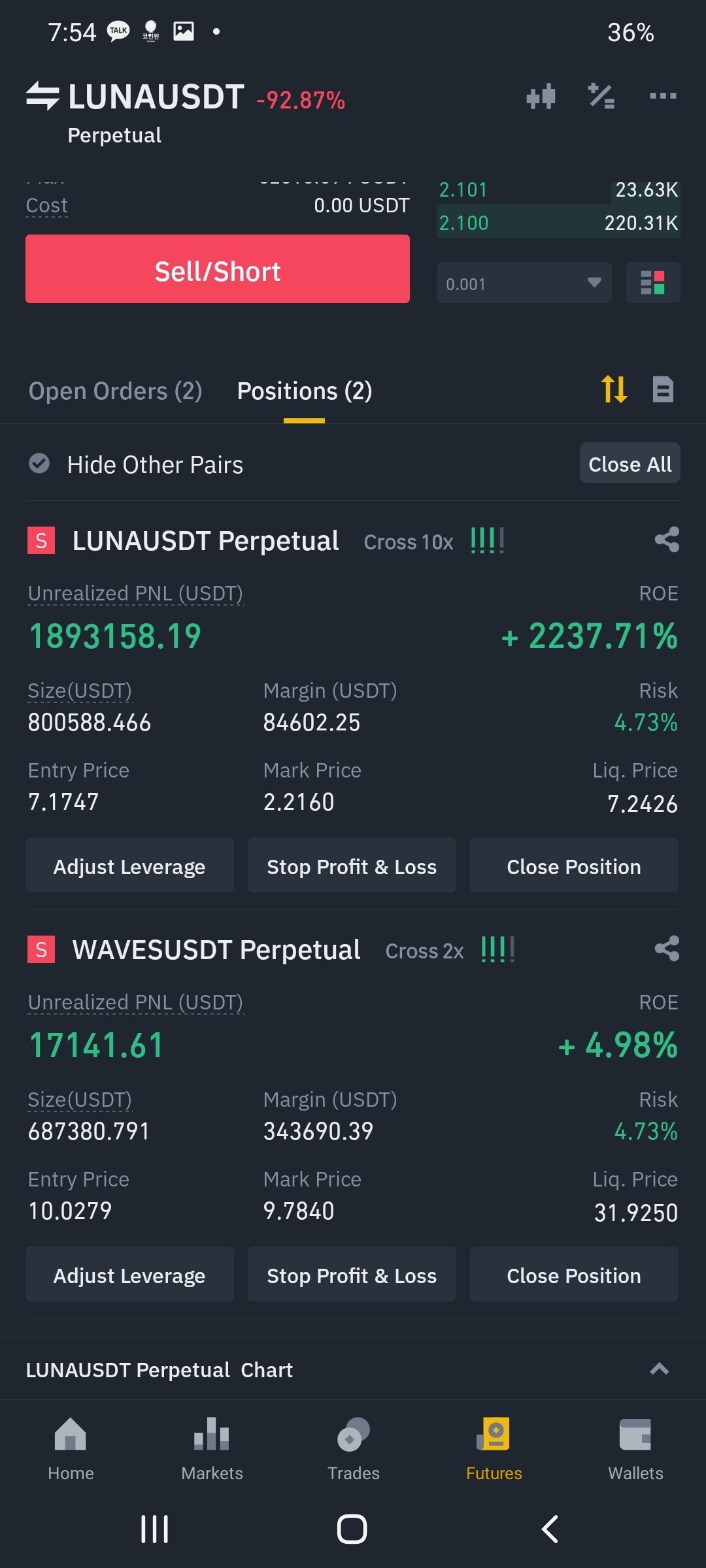706x1568 pixels.
Task: Close the WAVESUSDT position
Action: pyautogui.click(x=574, y=1275)
